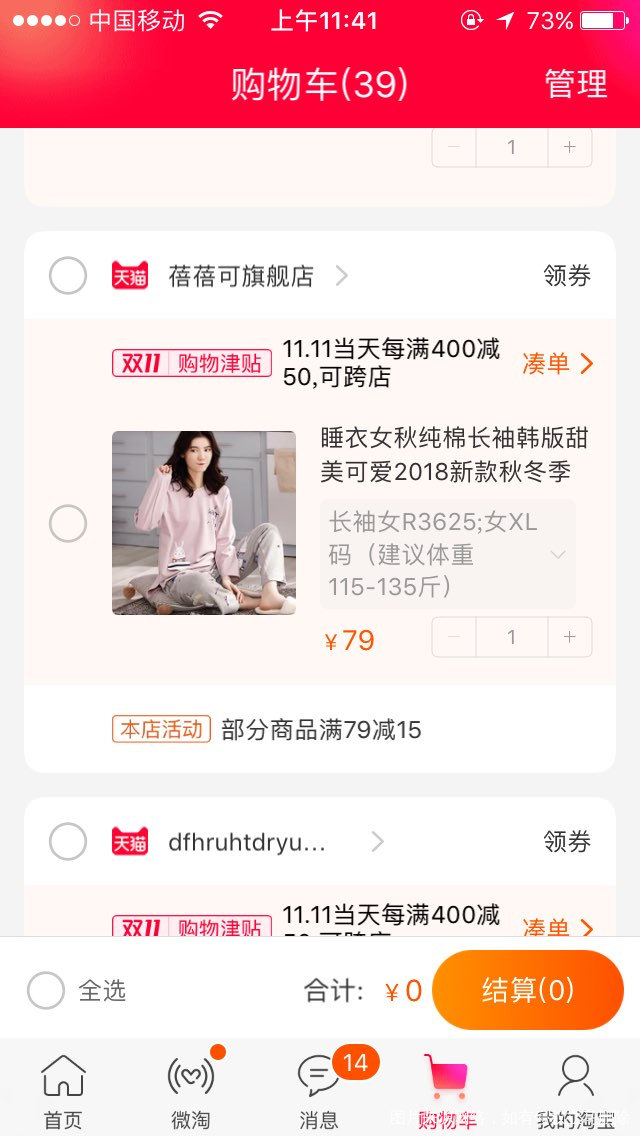Image resolution: width=640 pixels, height=1136 pixels.
Task: Open the 消息 messages tab
Action: click(319, 1091)
